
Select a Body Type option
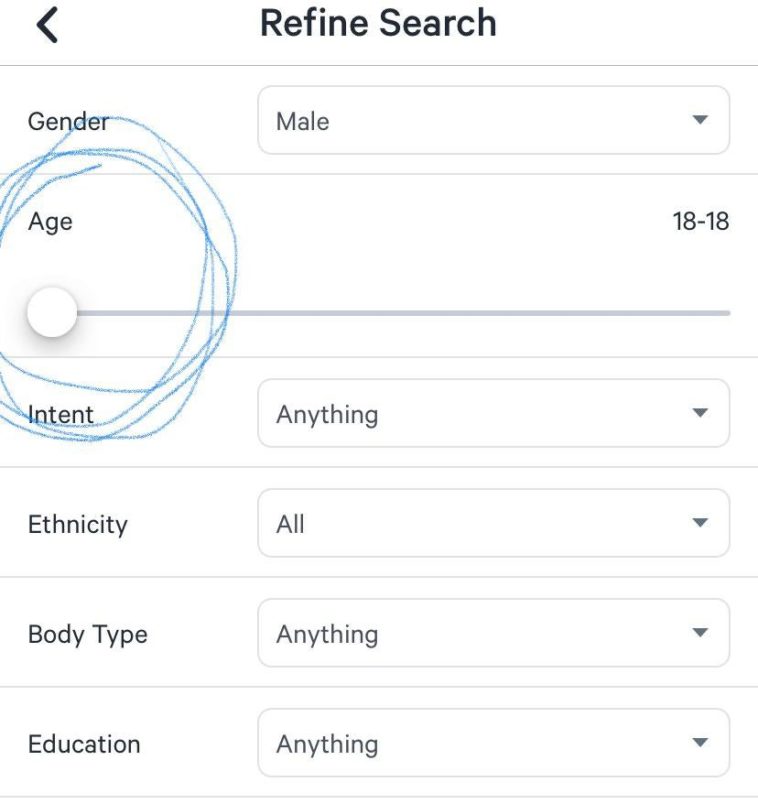click(493, 633)
